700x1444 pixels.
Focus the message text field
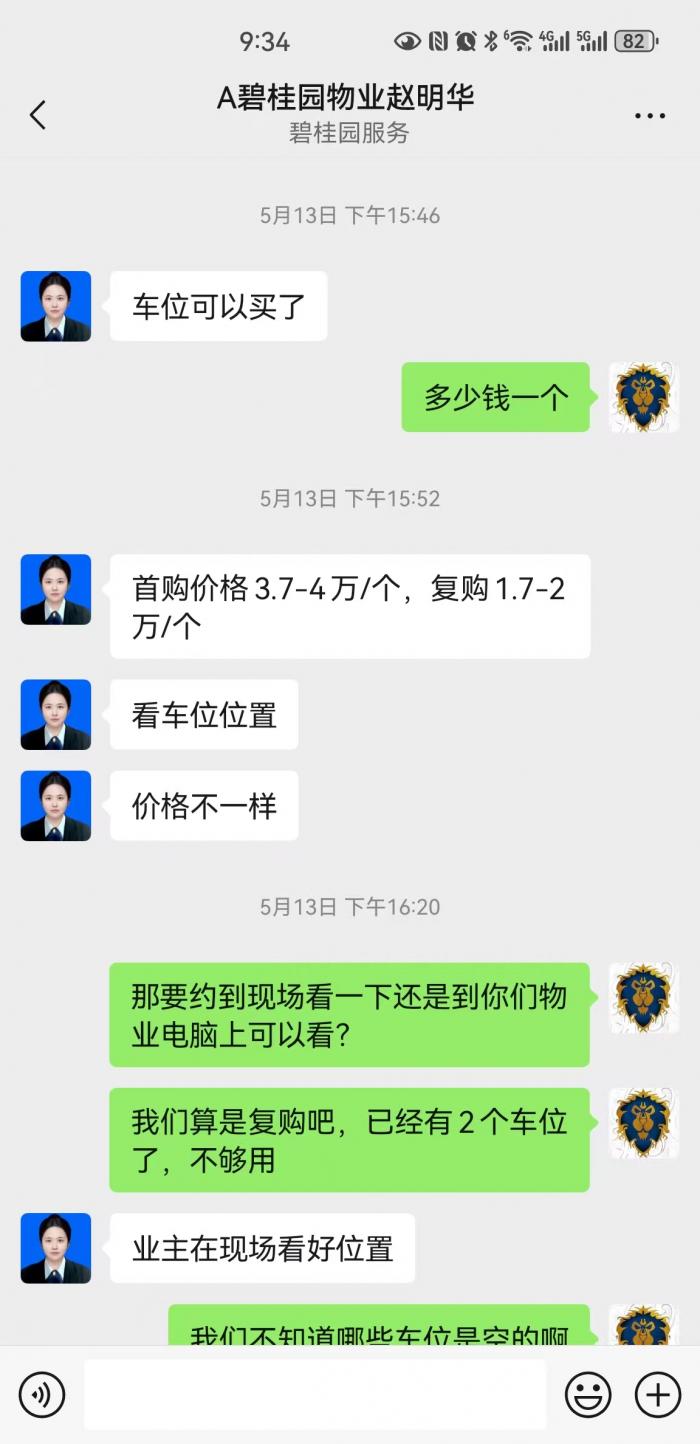[315, 1394]
